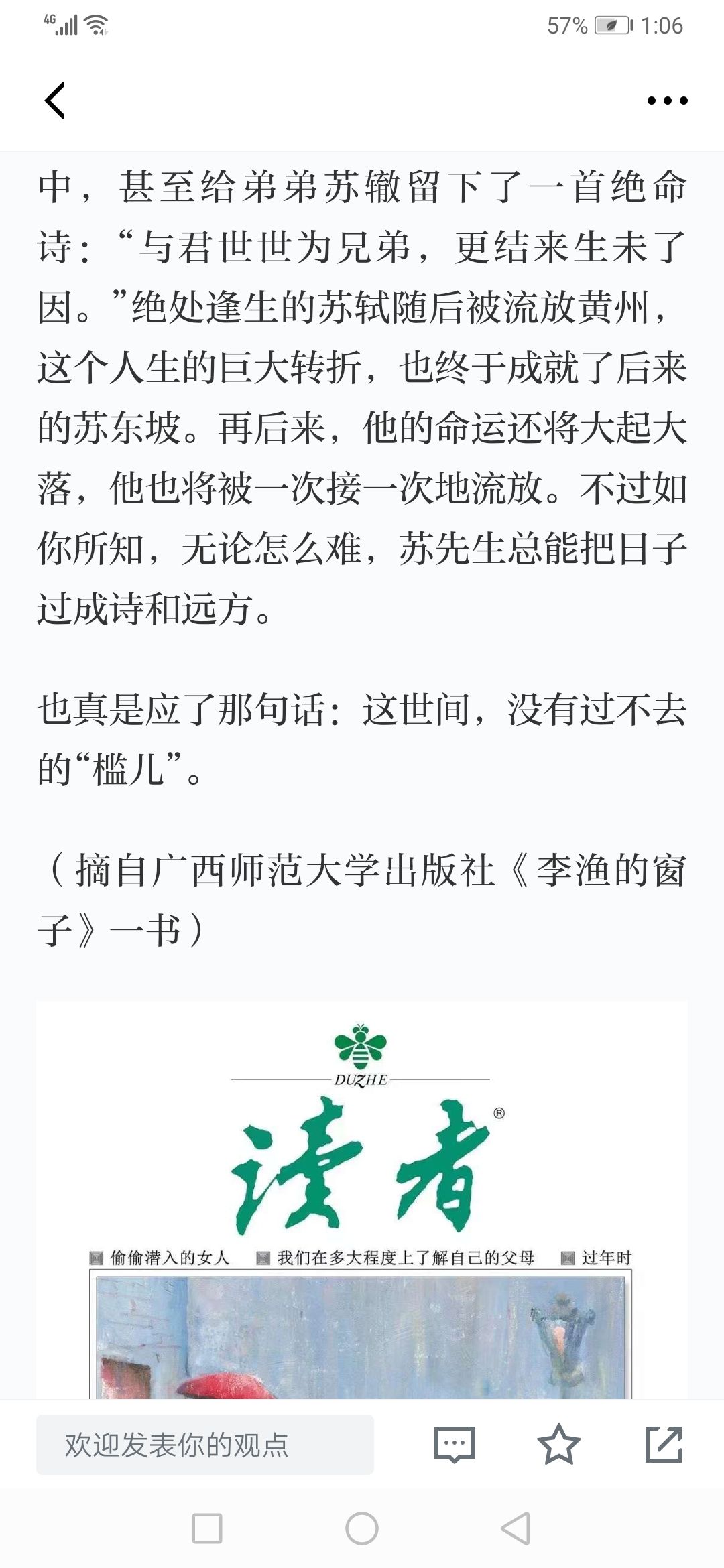Open the three-dot overflow menu
Image resolution: width=724 pixels, height=1568 pixels.
(667, 101)
